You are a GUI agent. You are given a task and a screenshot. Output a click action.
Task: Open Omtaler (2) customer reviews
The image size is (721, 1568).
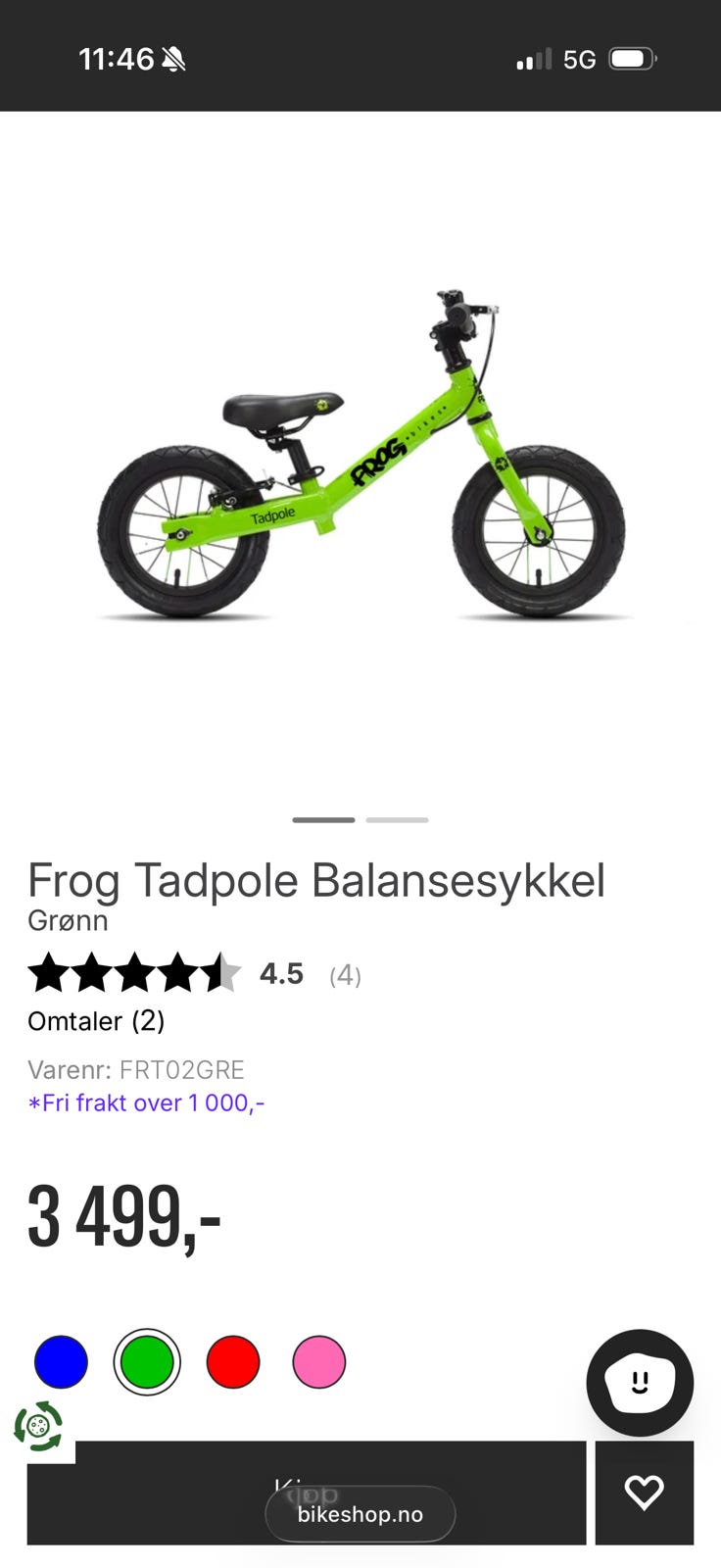tap(96, 1021)
